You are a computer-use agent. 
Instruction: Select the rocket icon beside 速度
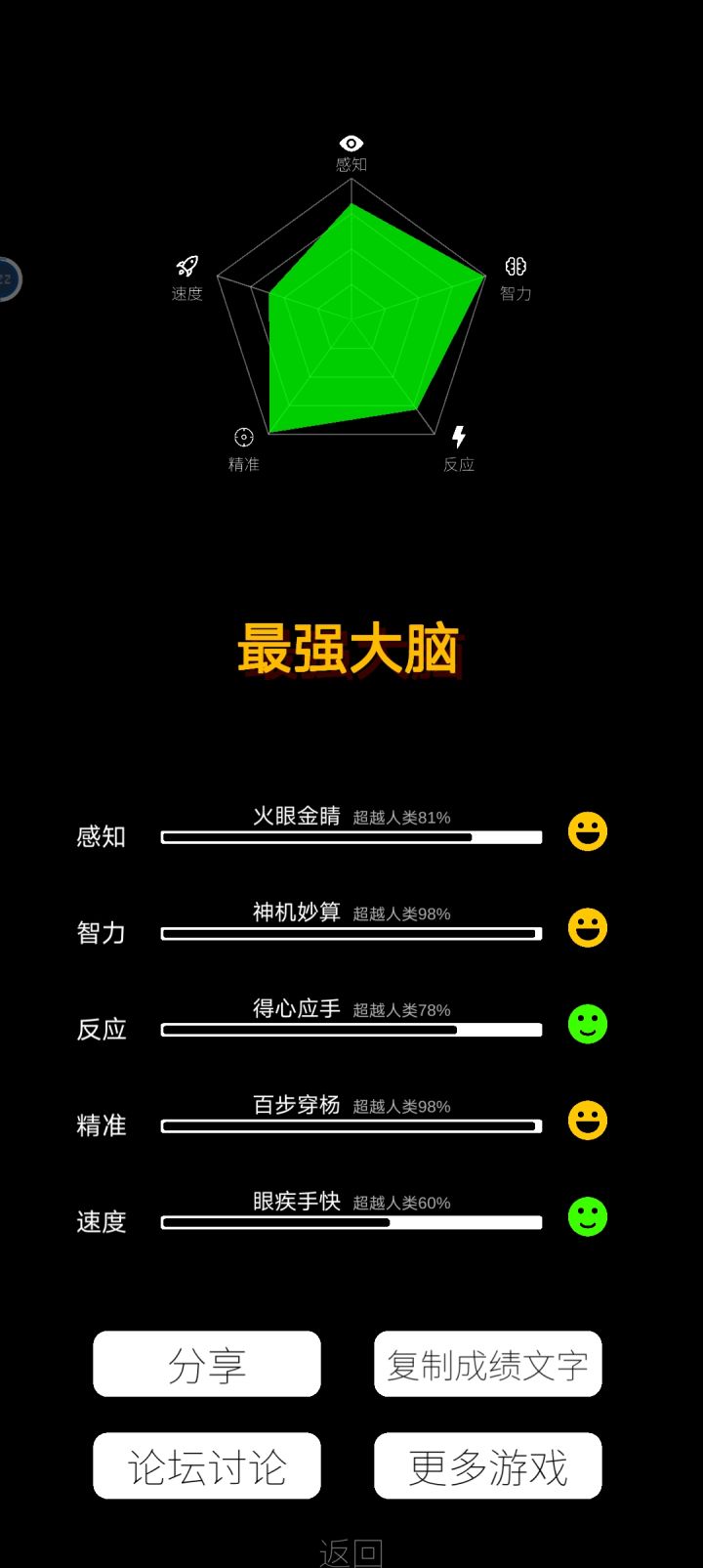[188, 266]
